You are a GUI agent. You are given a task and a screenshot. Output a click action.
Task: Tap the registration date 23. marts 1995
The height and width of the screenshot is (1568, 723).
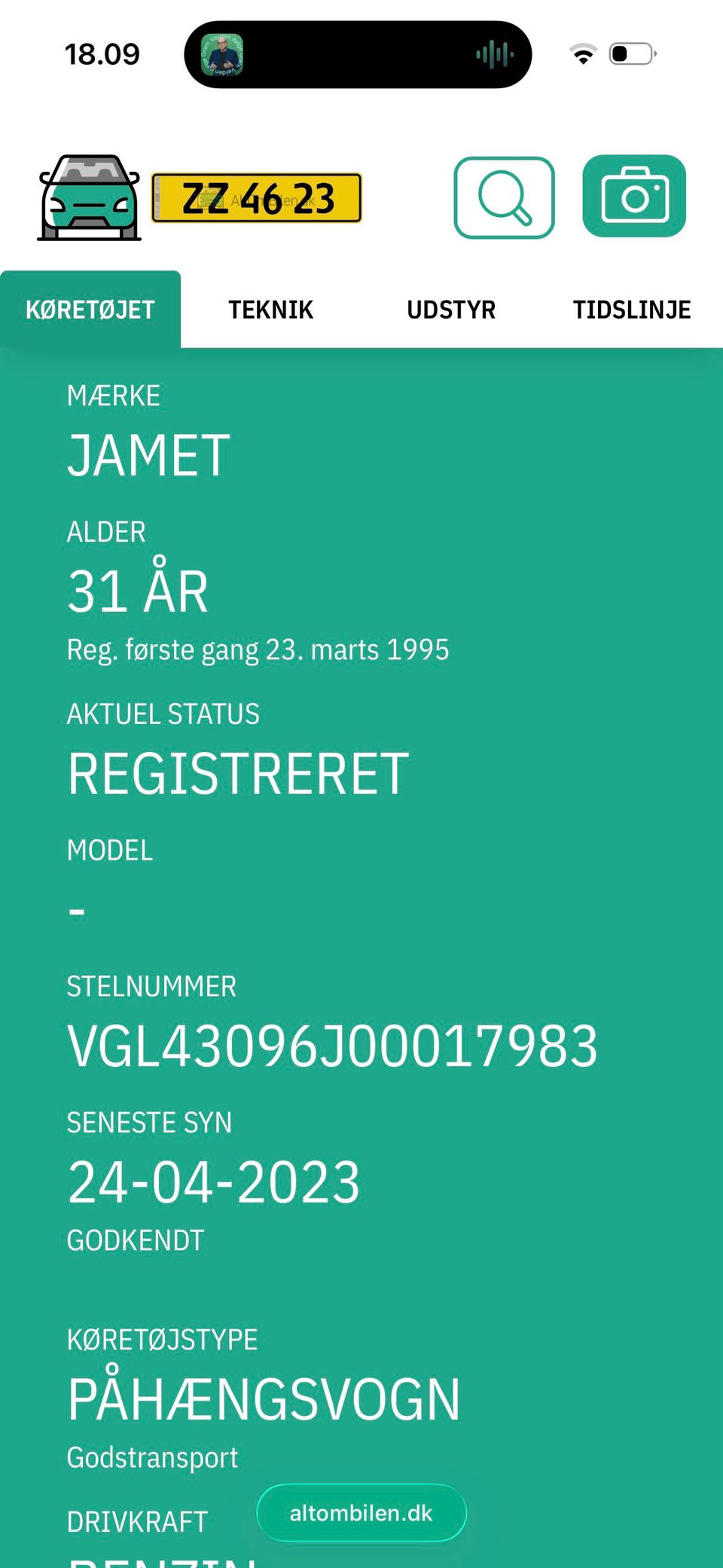tap(258, 649)
